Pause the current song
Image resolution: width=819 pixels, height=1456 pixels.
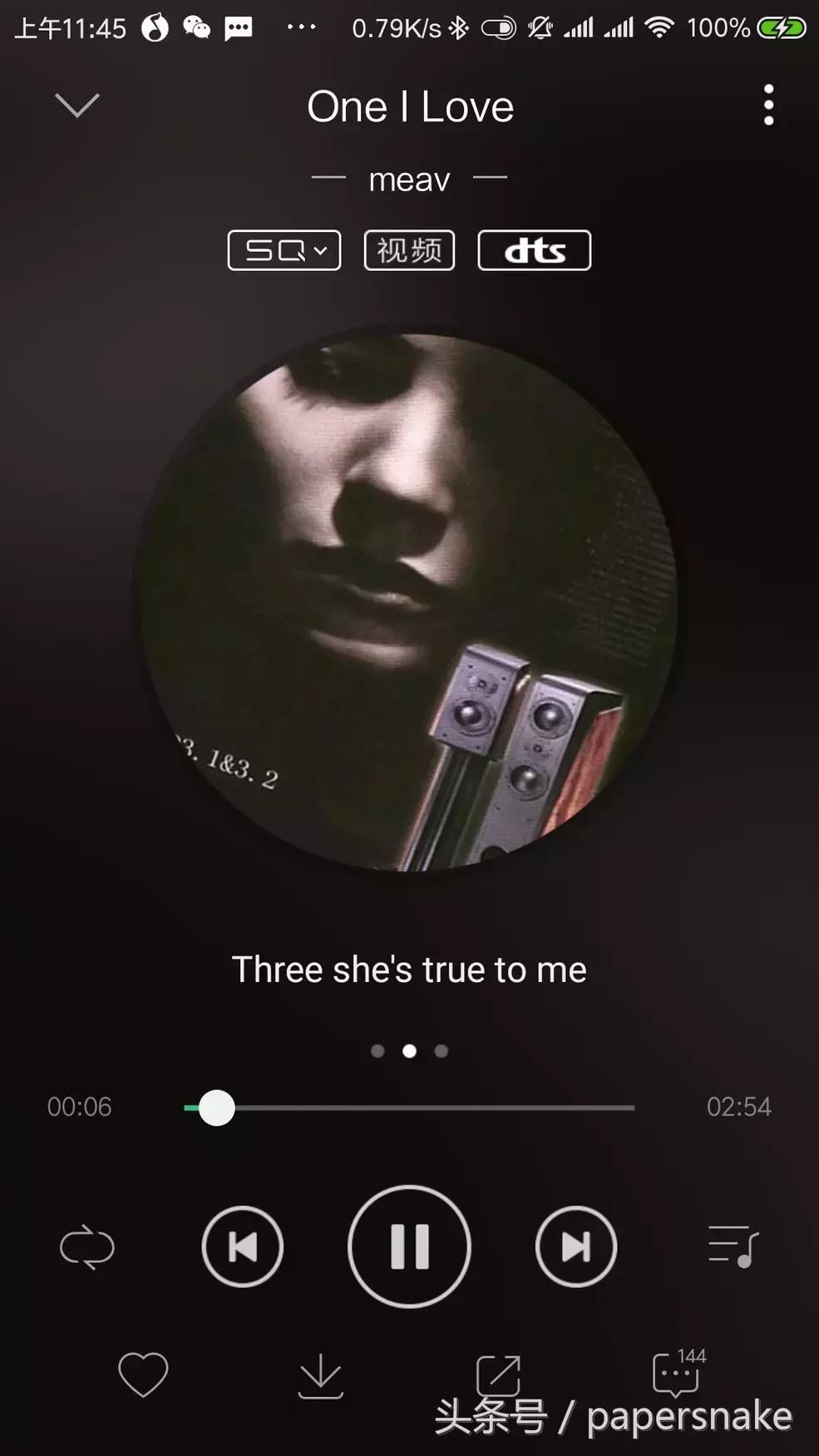pyautogui.click(x=409, y=1247)
